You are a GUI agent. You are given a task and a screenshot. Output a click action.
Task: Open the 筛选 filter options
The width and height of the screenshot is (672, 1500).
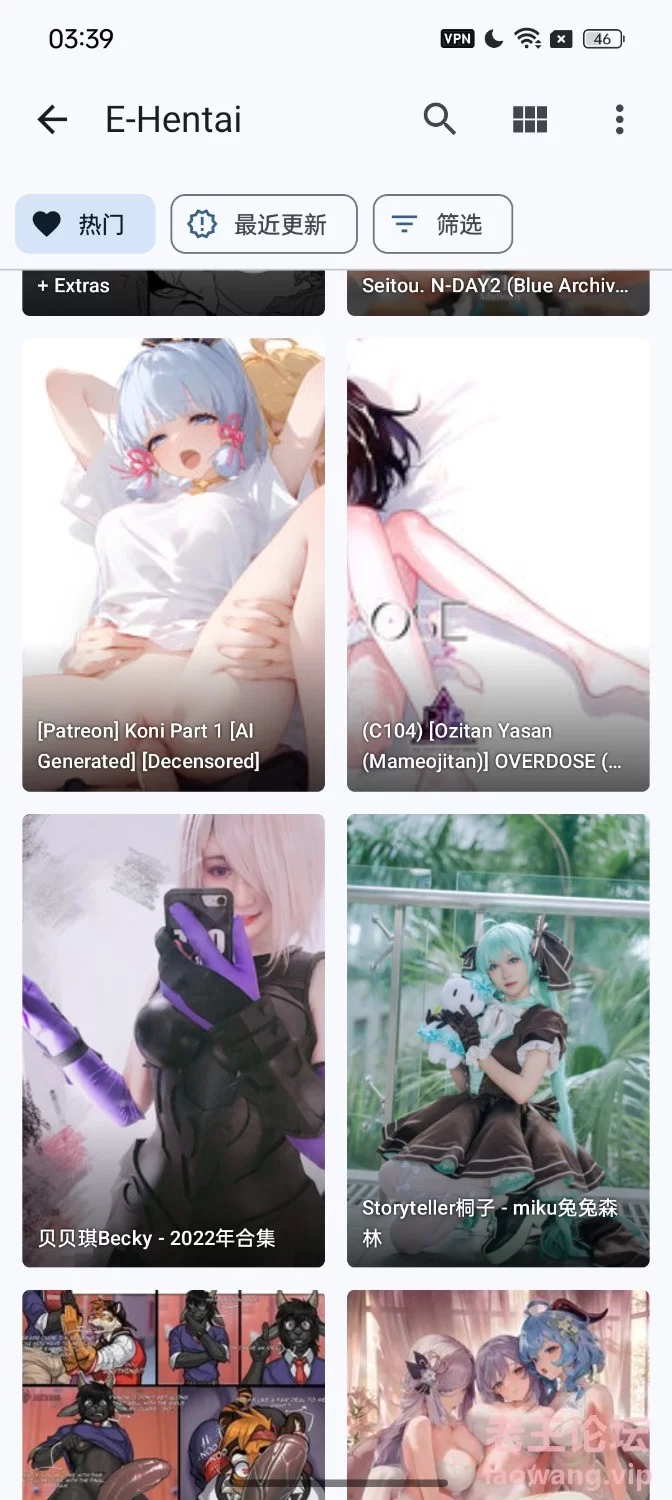(443, 224)
